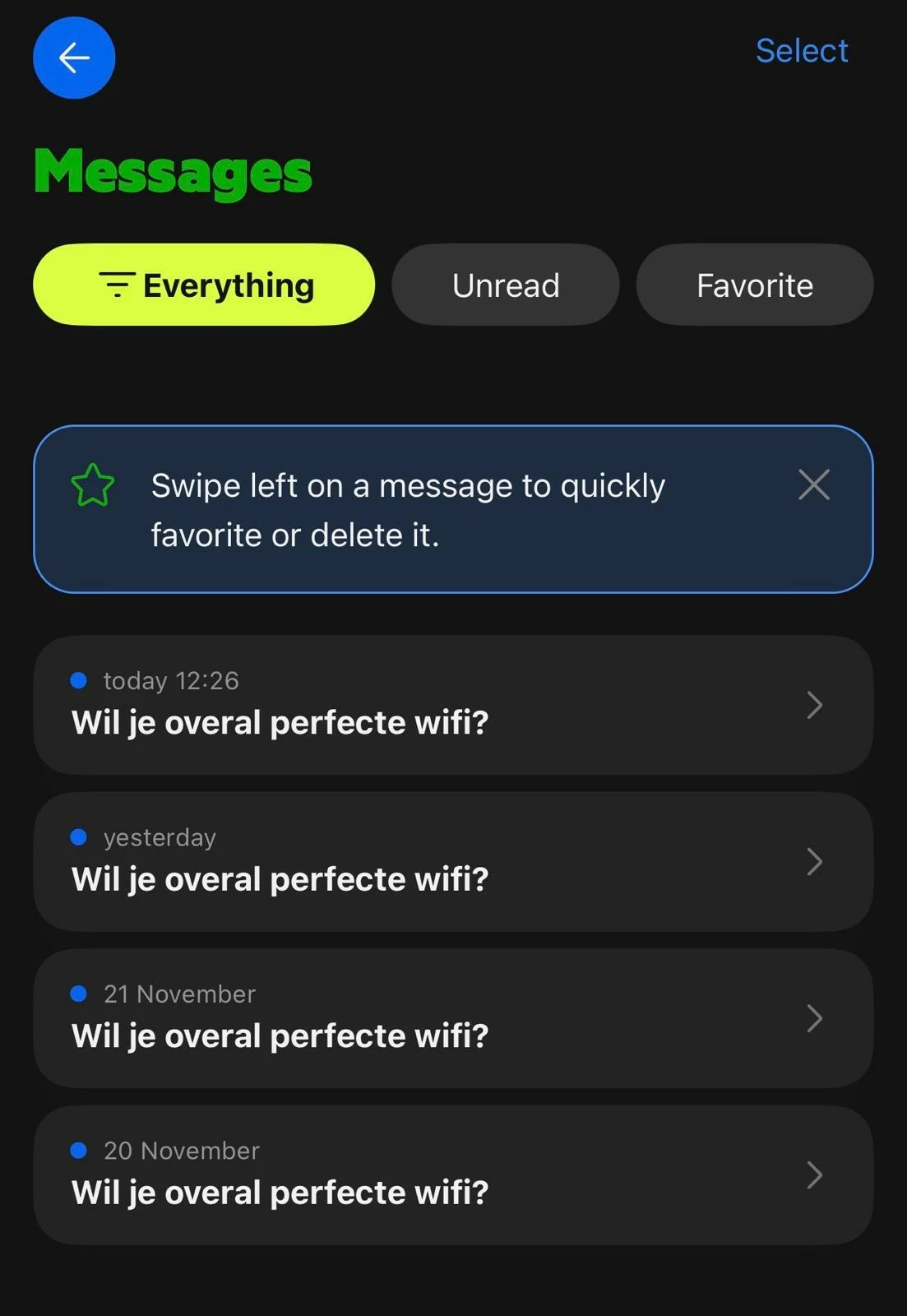Switch to the Unread filter

point(505,285)
